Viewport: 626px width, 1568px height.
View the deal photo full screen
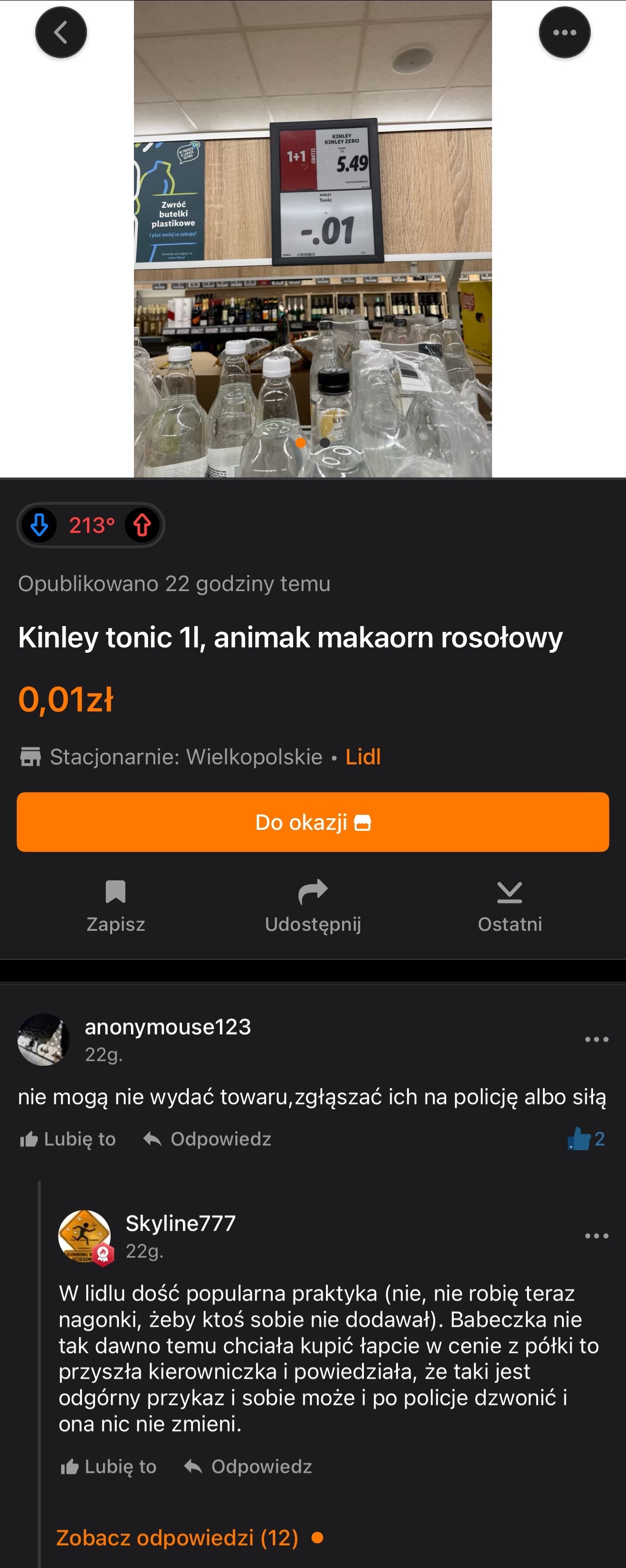313,237
